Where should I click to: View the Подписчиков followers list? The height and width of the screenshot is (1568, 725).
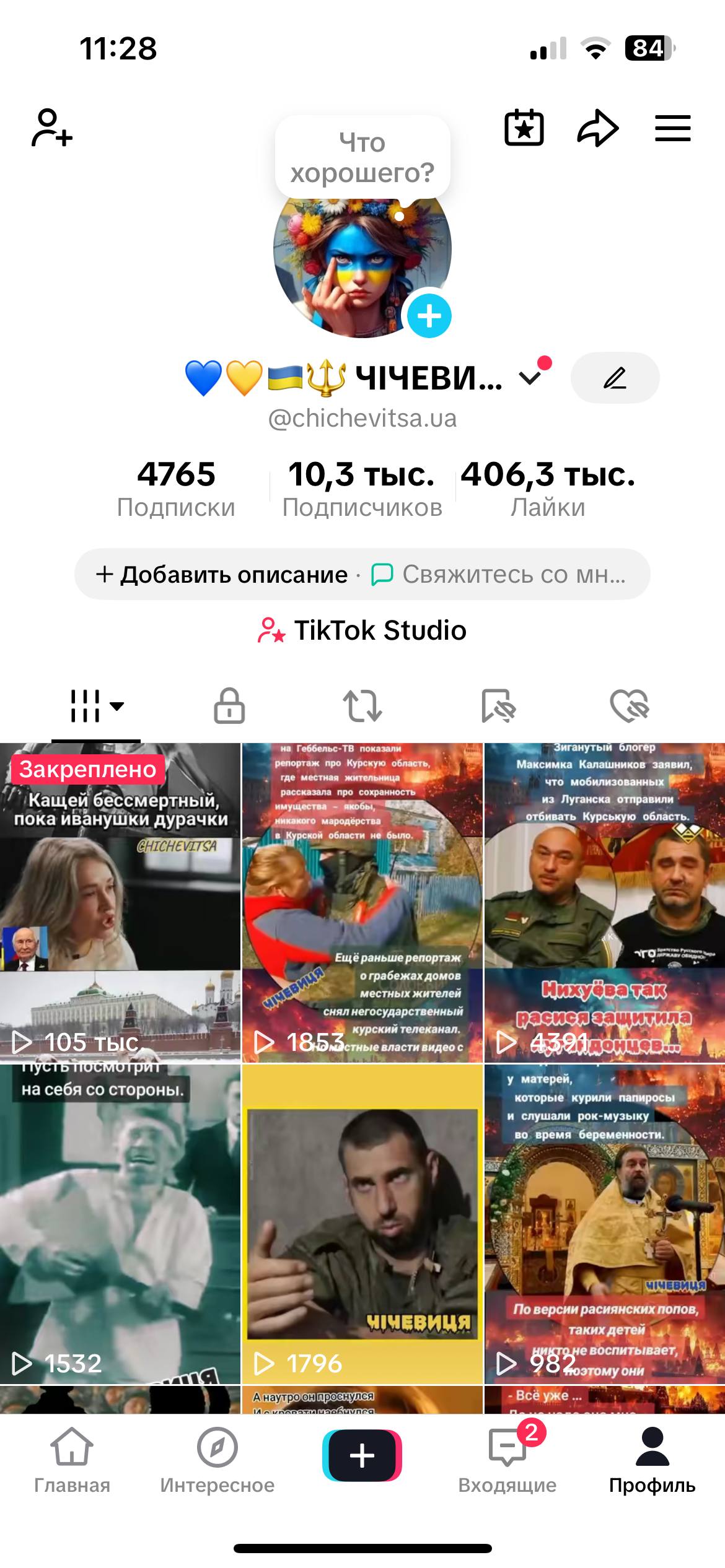[362, 489]
